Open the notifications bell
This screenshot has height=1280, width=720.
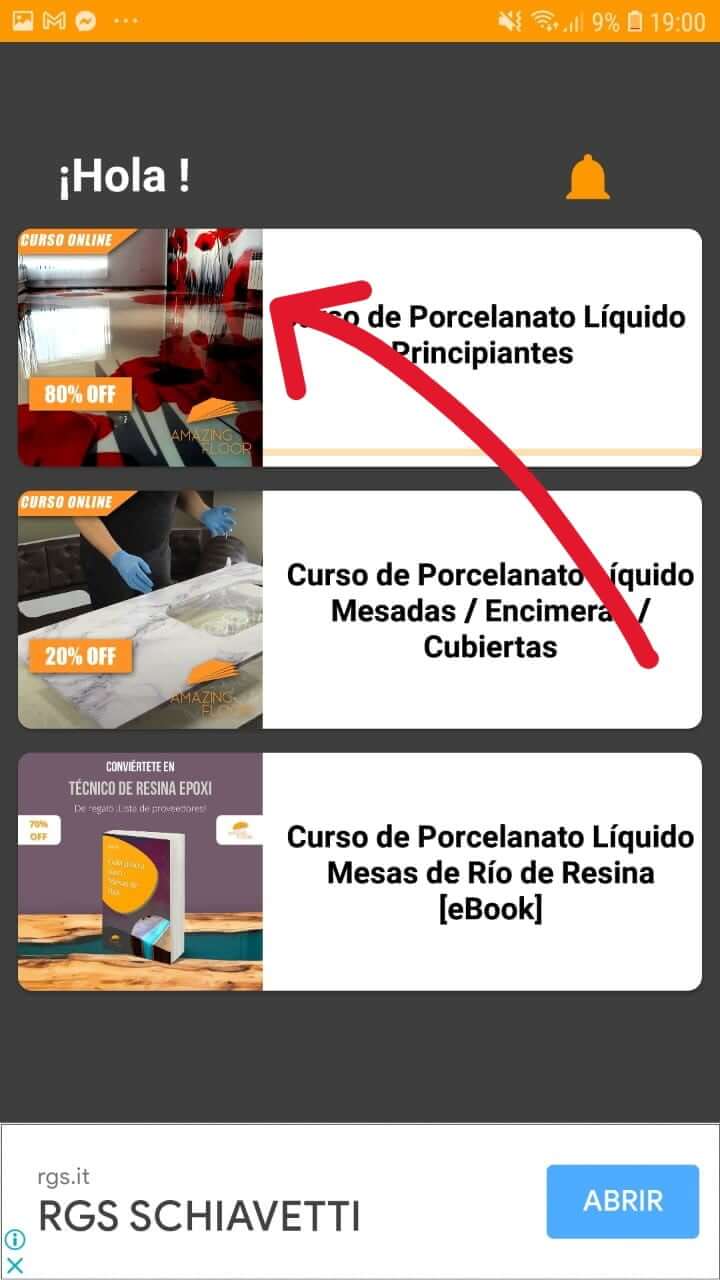(x=587, y=178)
